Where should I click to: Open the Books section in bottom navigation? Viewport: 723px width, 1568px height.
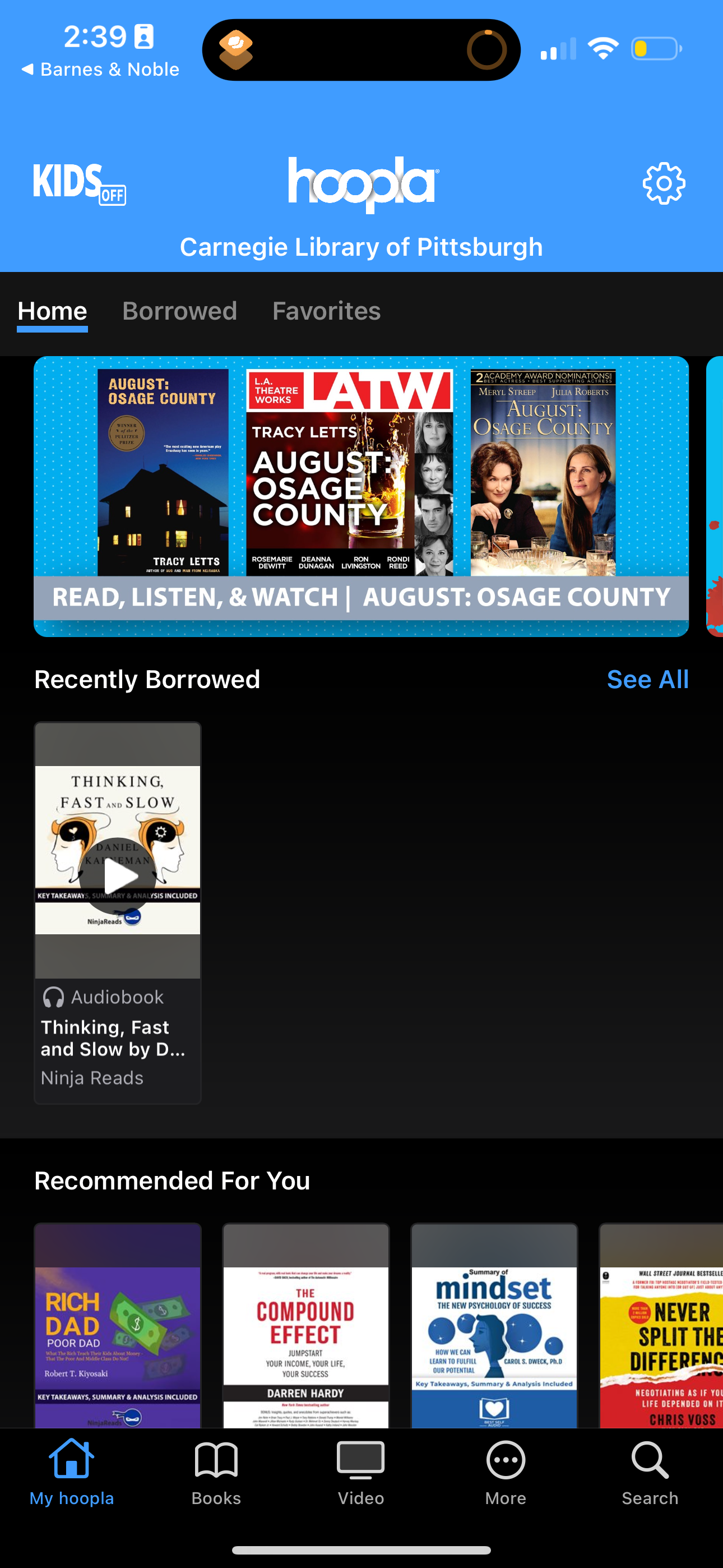pyautogui.click(x=217, y=1473)
